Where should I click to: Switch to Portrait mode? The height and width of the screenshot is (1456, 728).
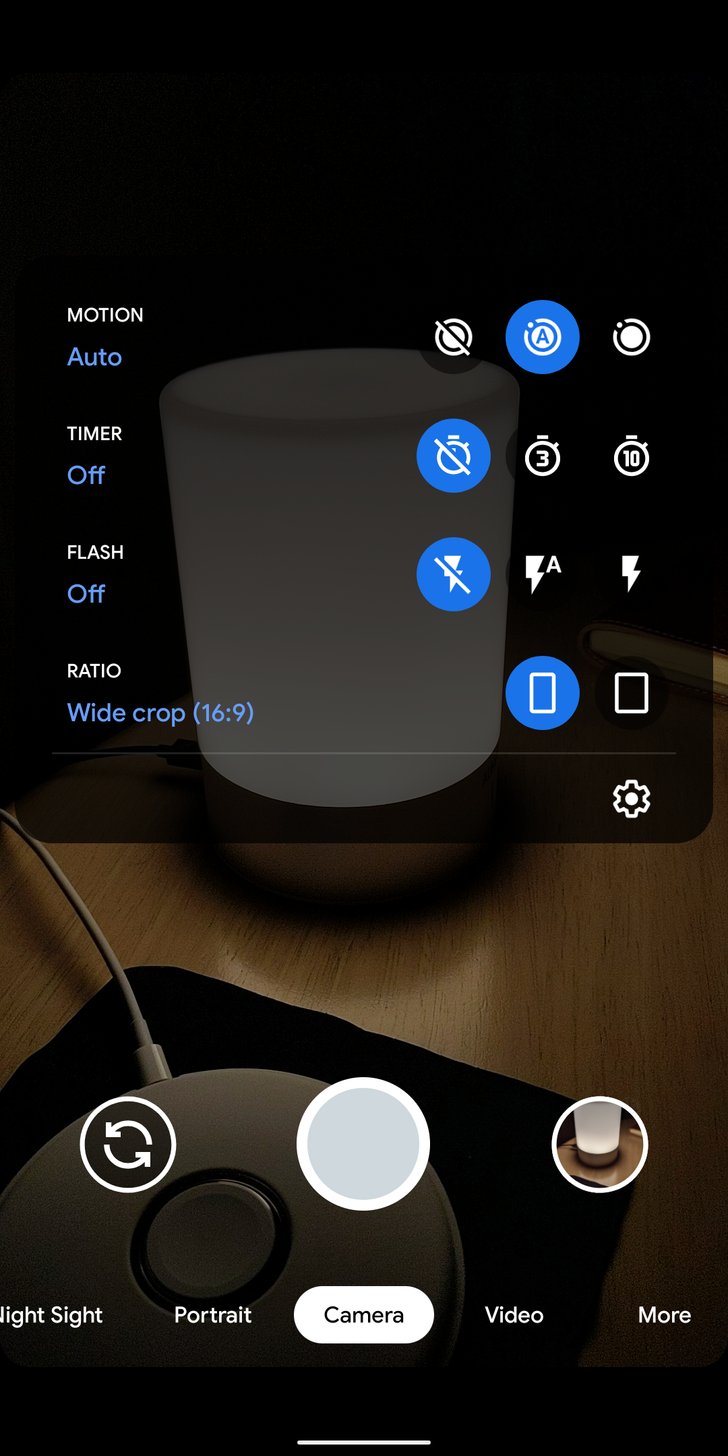[213, 1315]
